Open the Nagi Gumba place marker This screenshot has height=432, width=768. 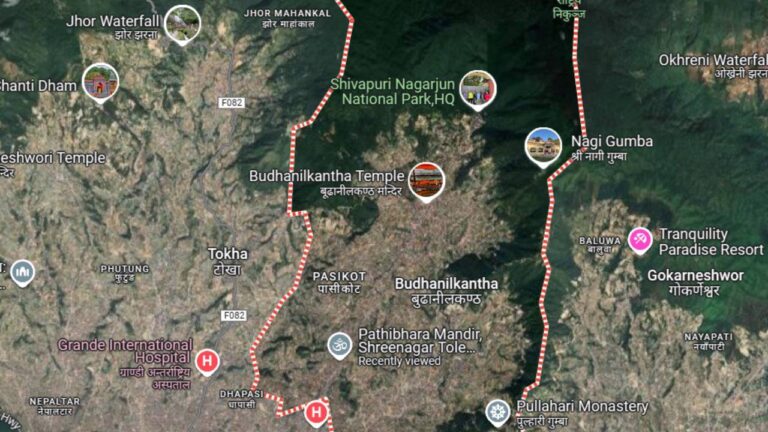543,145
